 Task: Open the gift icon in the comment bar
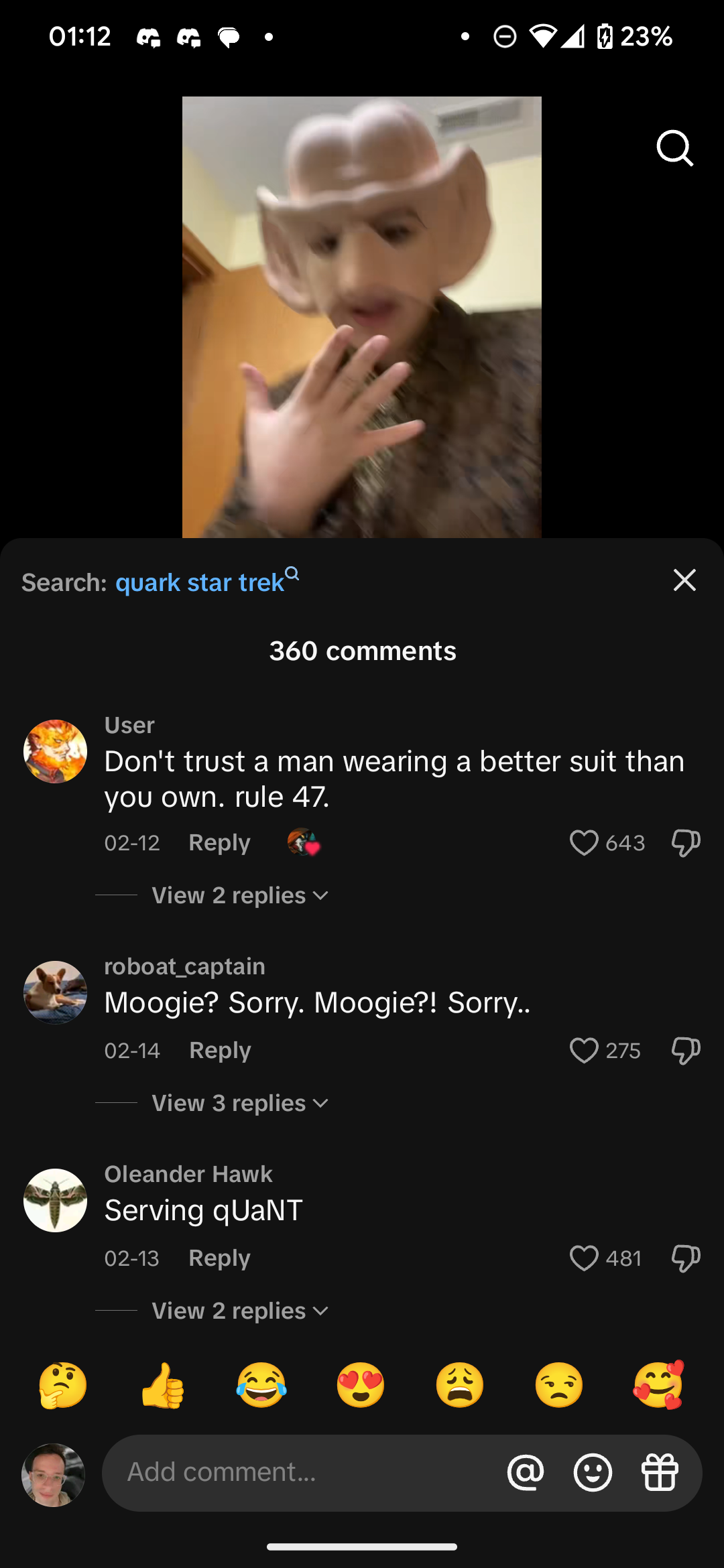660,1472
